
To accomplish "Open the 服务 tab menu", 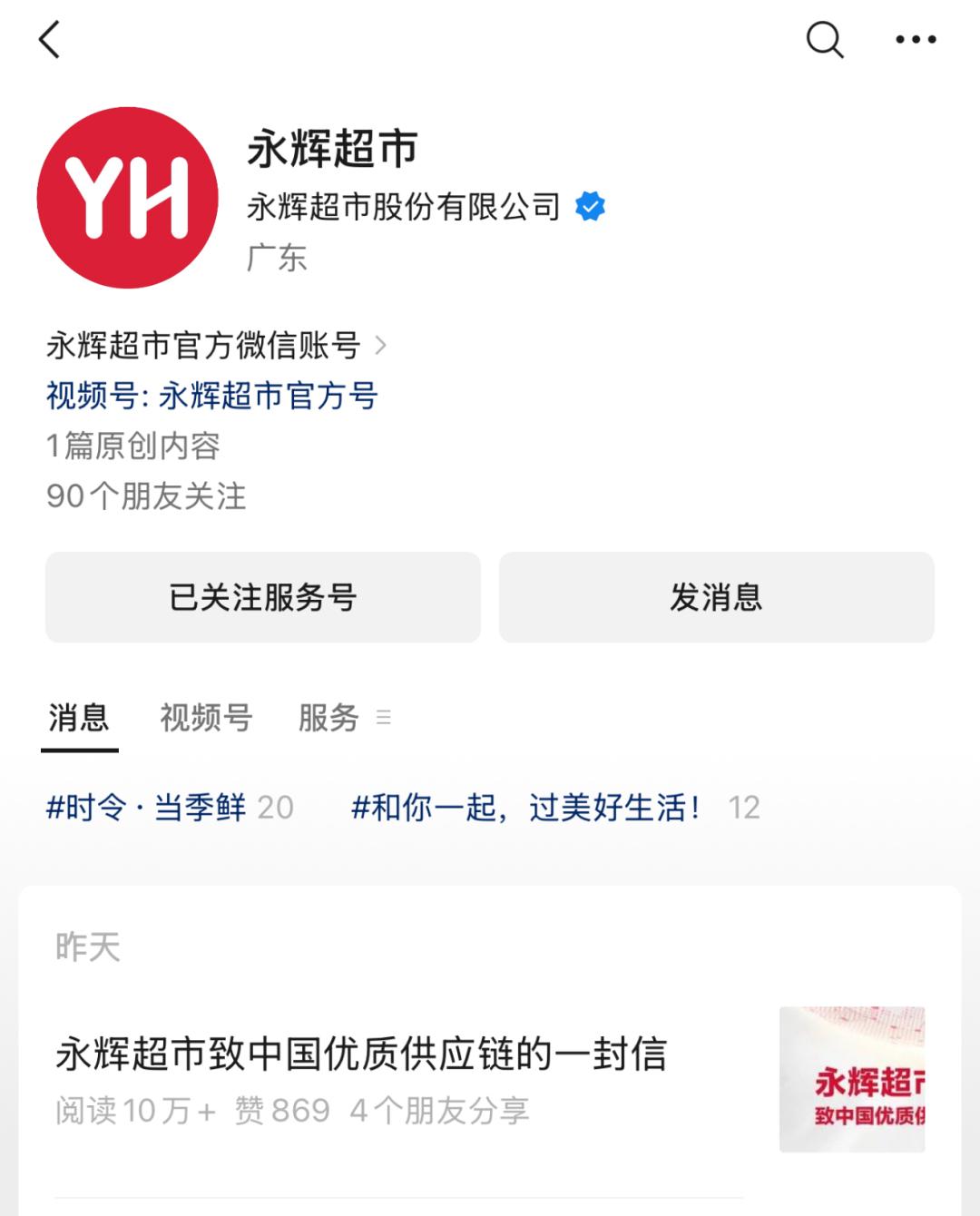I will coord(343,718).
